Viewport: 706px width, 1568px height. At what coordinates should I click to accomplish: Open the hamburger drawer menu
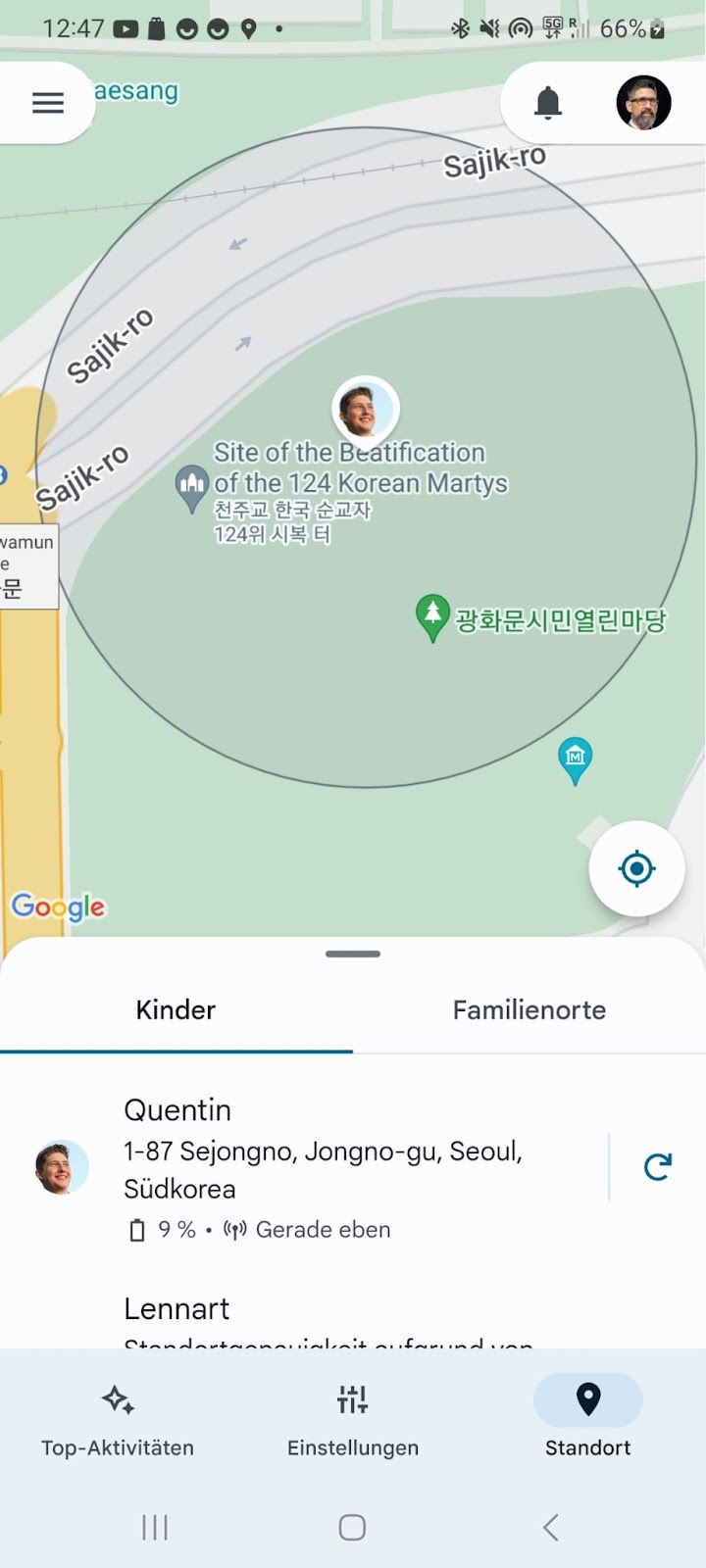click(x=47, y=103)
